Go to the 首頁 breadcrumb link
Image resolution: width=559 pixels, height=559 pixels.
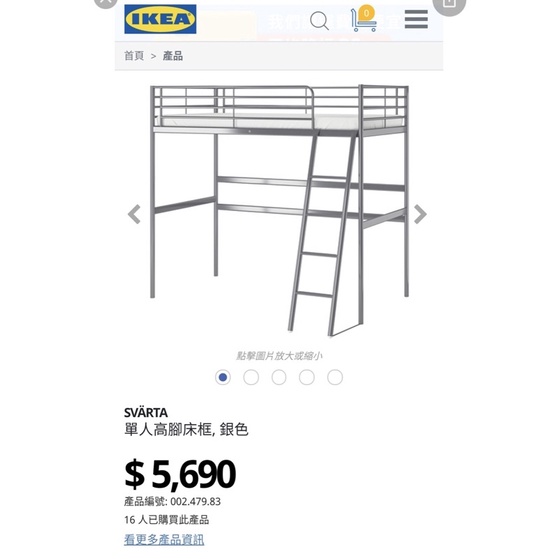coord(134,56)
